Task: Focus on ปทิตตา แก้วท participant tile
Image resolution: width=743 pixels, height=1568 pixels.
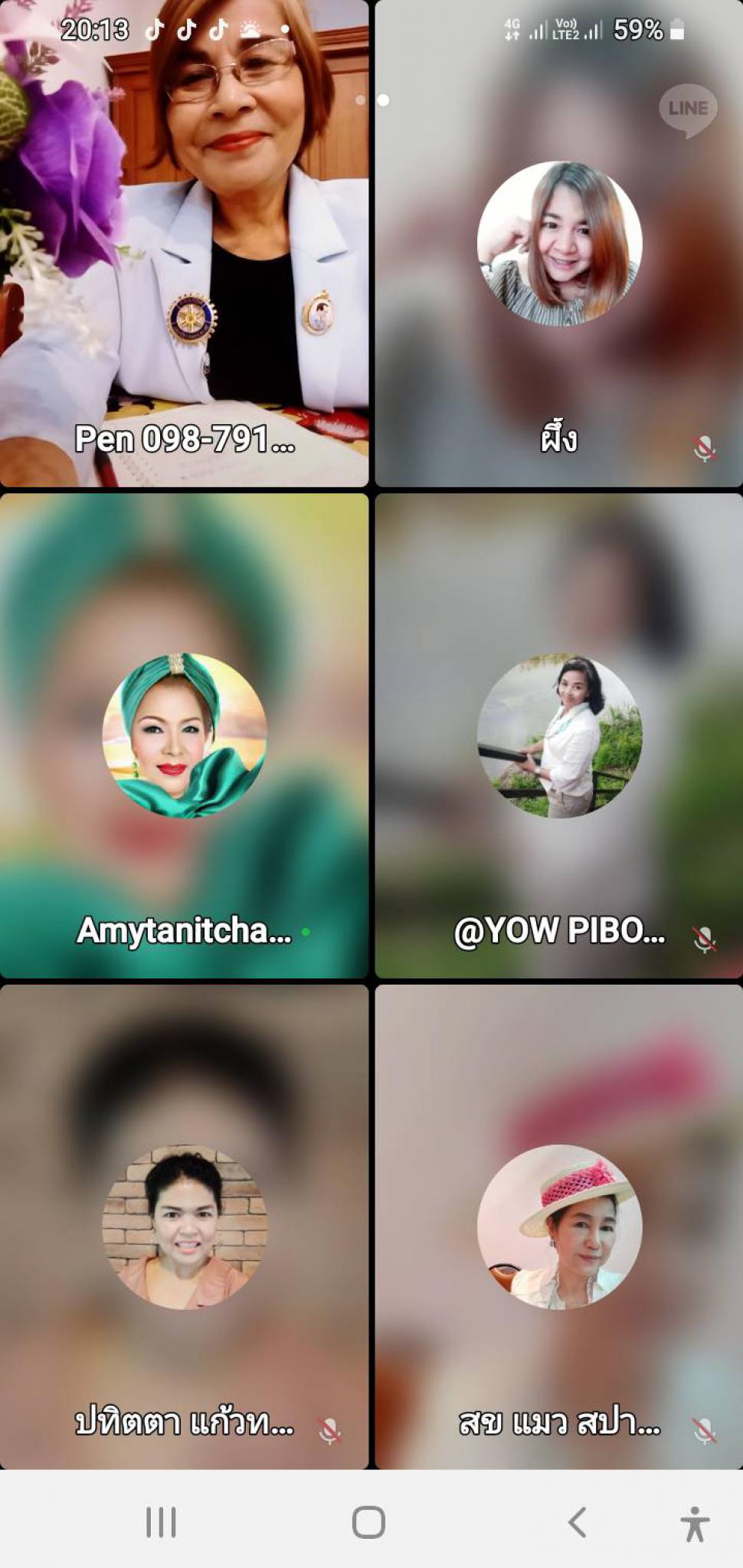Action: coord(184,1227)
